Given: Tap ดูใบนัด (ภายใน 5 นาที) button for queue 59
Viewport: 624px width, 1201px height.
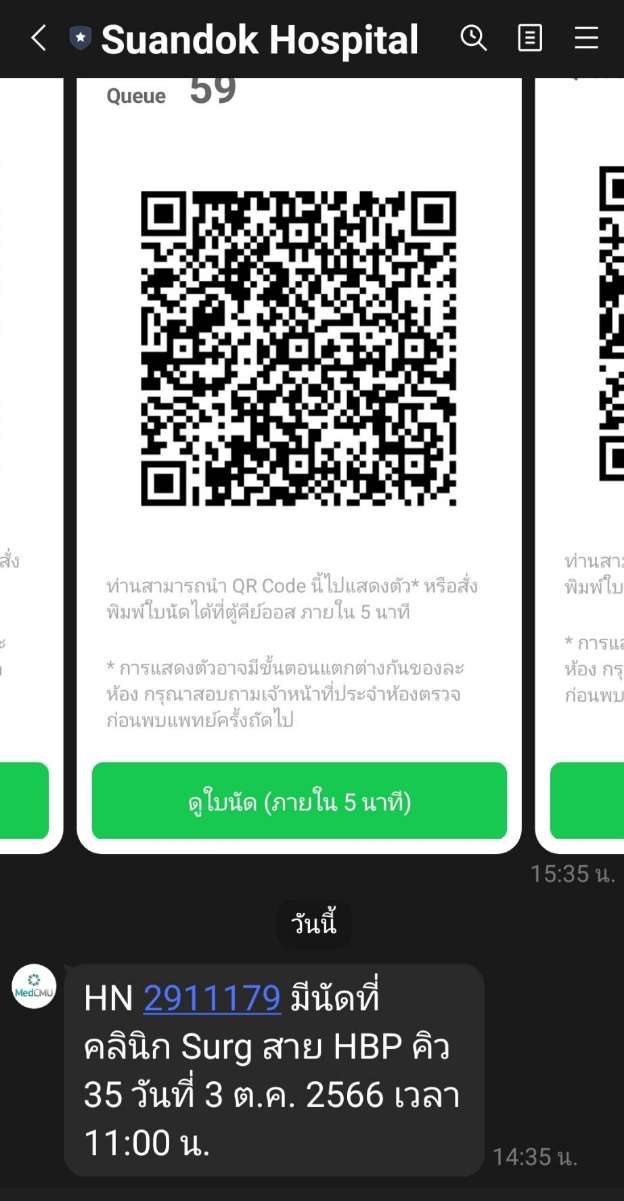Looking at the screenshot, I should tap(299, 801).
